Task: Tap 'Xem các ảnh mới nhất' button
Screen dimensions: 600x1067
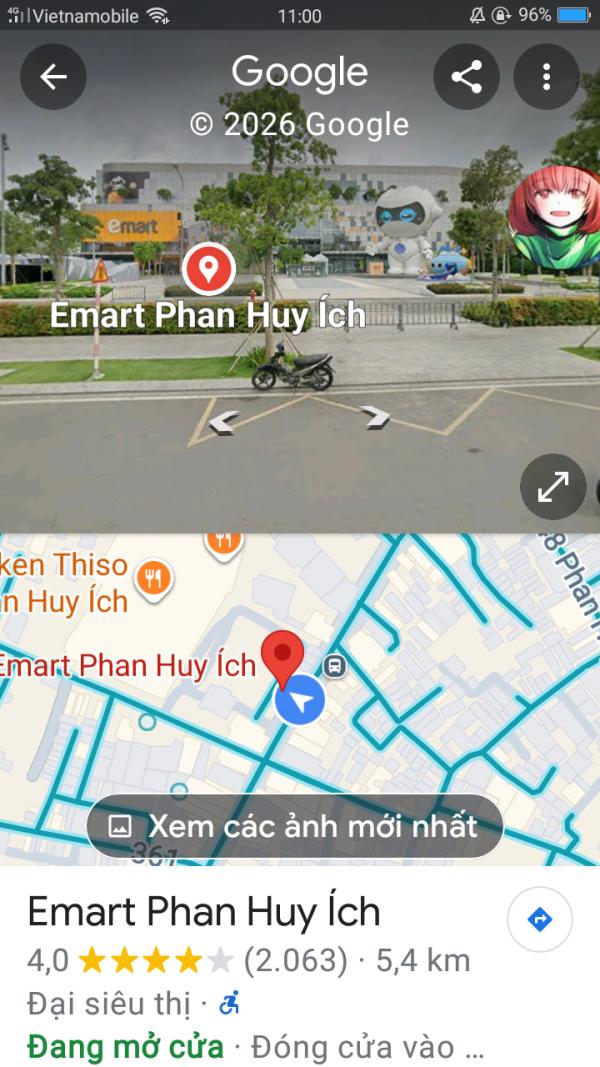Action: (x=295, y=826)
